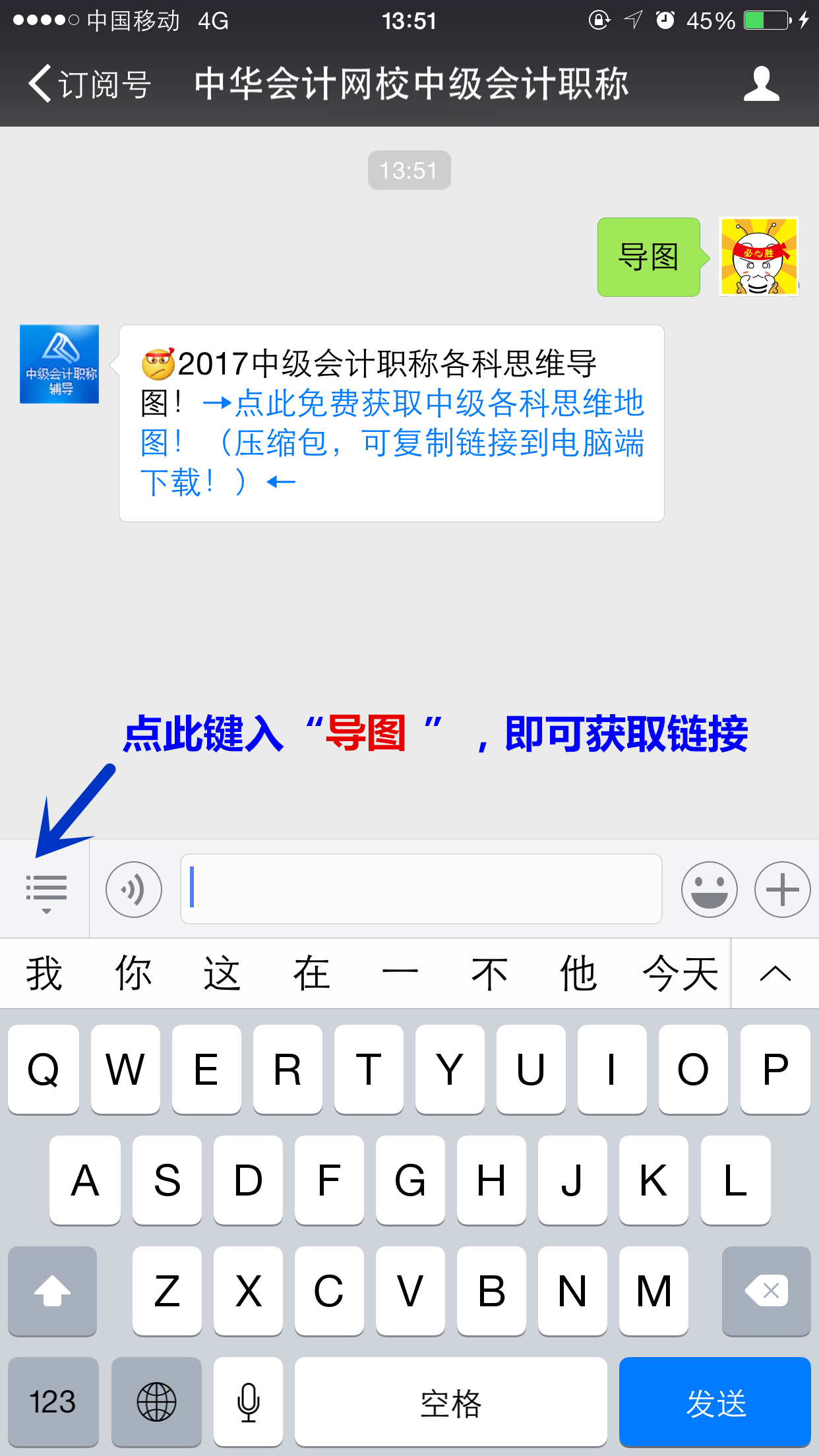Open the plus attachment menu
Screen dimensions: 819x1456
pyautogui.click(x=782, y=890)
